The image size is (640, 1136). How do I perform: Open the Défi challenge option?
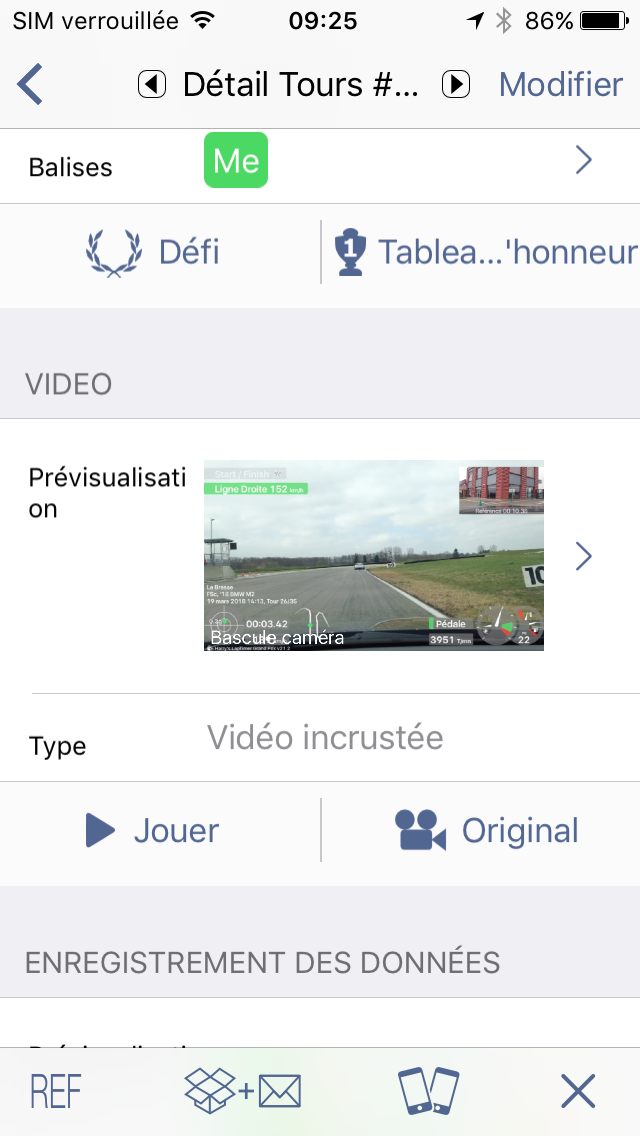point(153,252)
